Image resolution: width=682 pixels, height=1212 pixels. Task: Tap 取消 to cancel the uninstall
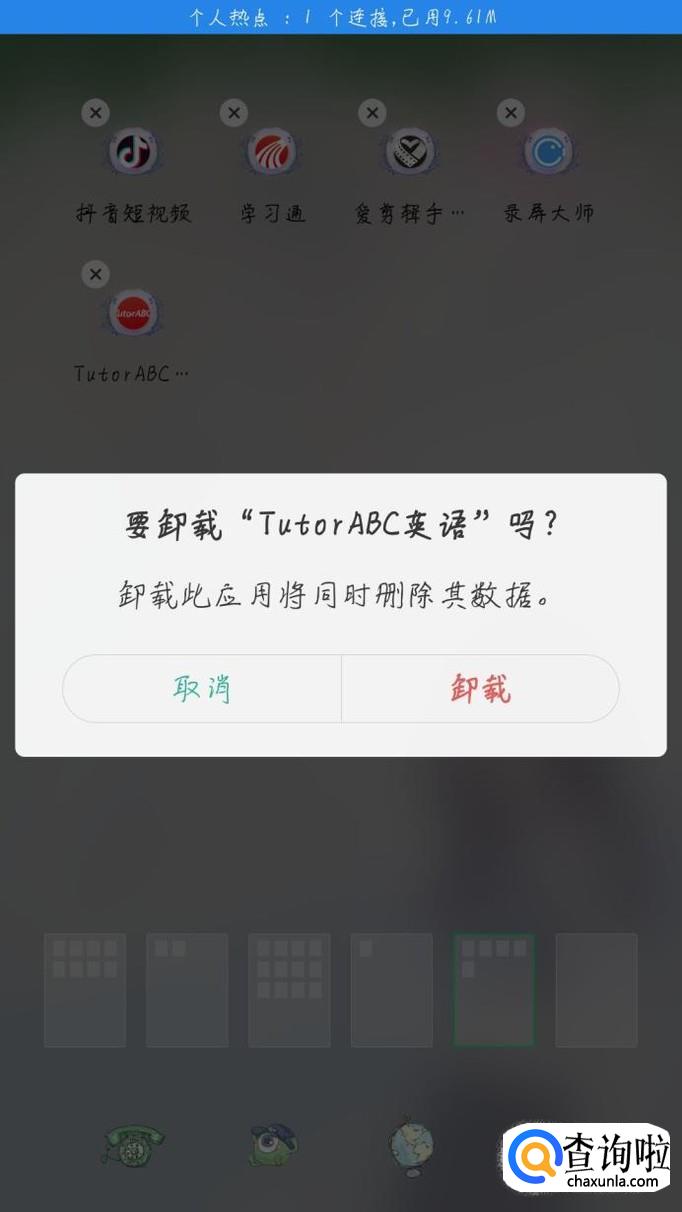(202, 689)
